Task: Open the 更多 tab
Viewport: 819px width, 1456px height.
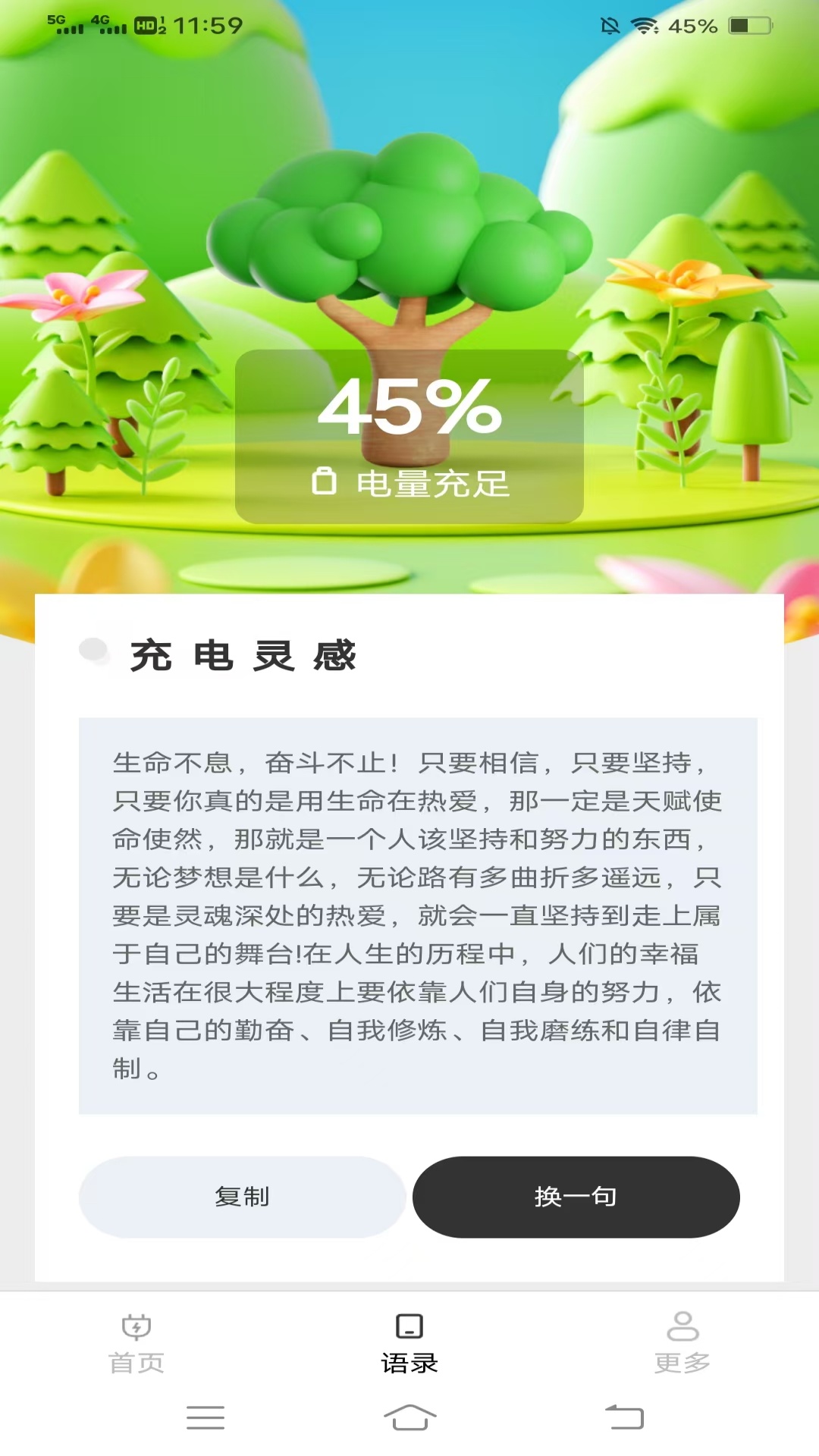Action: (682, 1344)
